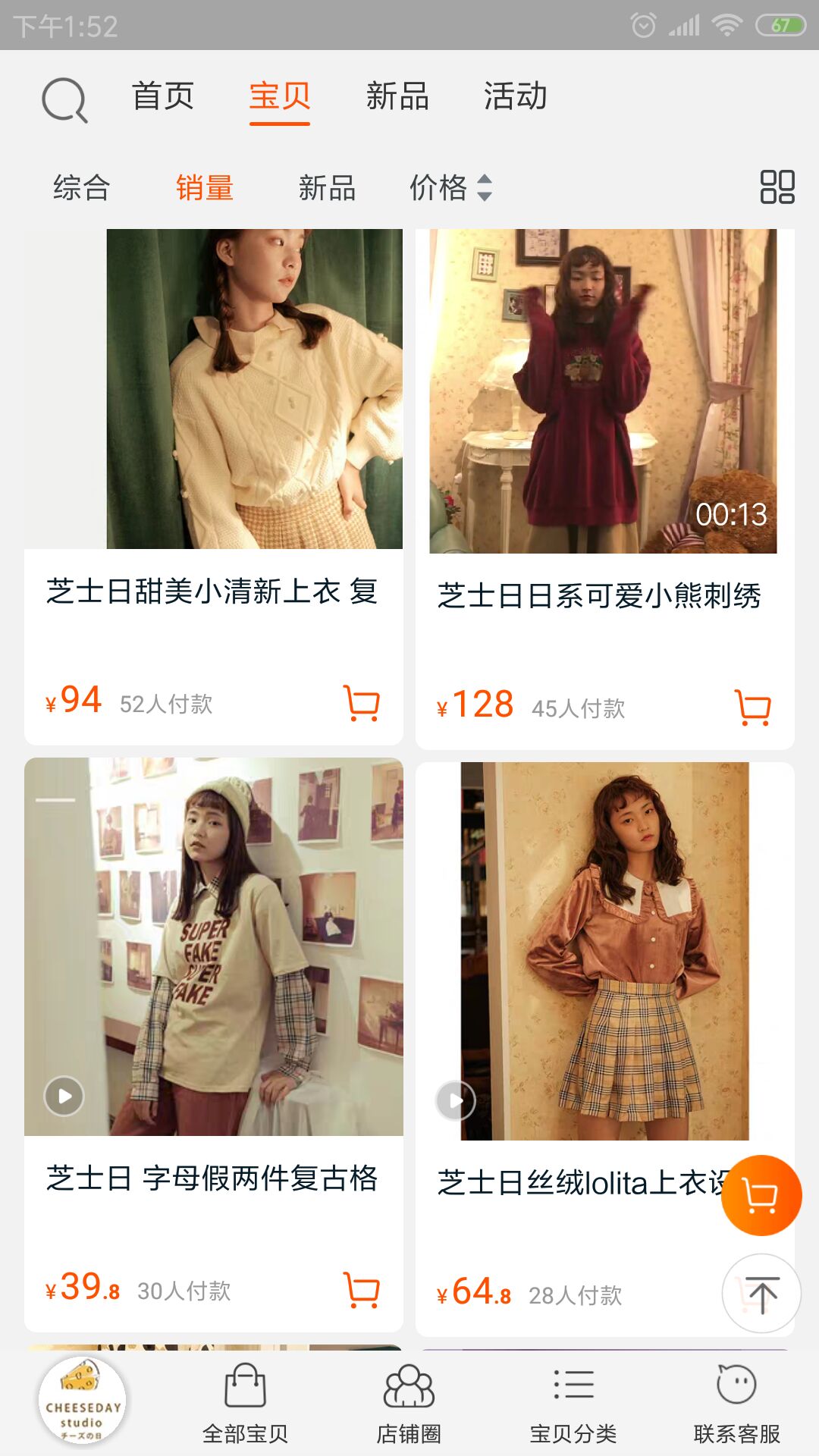Open the 活动 tab
The height and width of the screenshot is (1456, 819).
[x=515, y=97]
